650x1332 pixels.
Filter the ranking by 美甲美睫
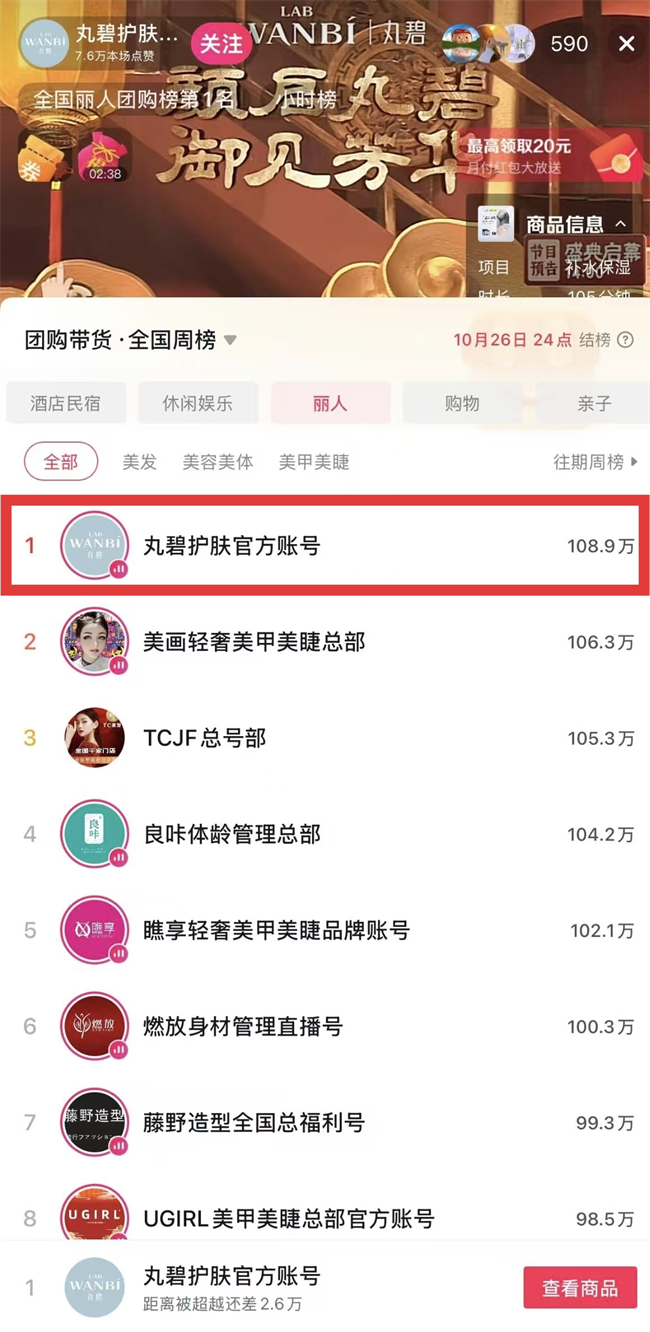(x=314, y=462)
